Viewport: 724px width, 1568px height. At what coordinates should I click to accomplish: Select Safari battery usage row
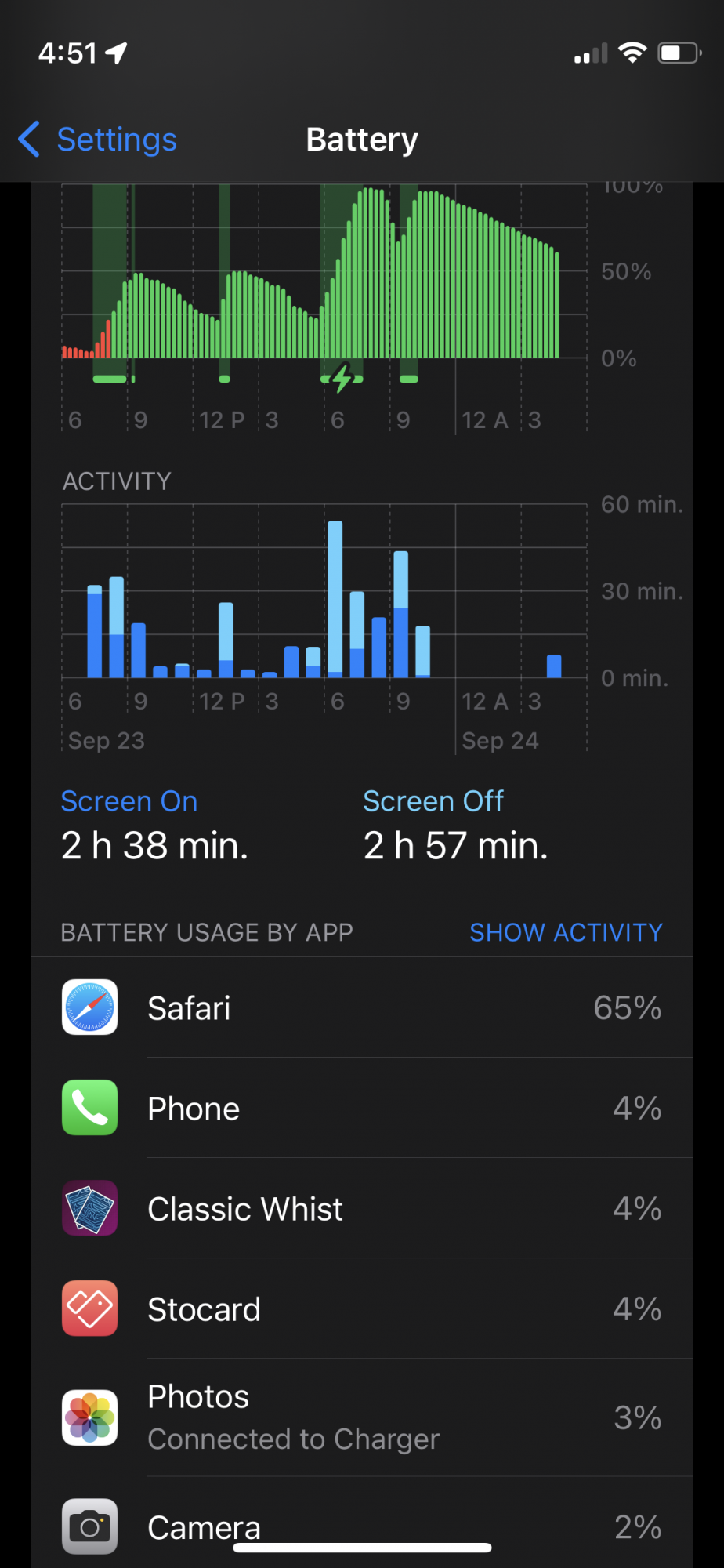tap(362, 1008)
